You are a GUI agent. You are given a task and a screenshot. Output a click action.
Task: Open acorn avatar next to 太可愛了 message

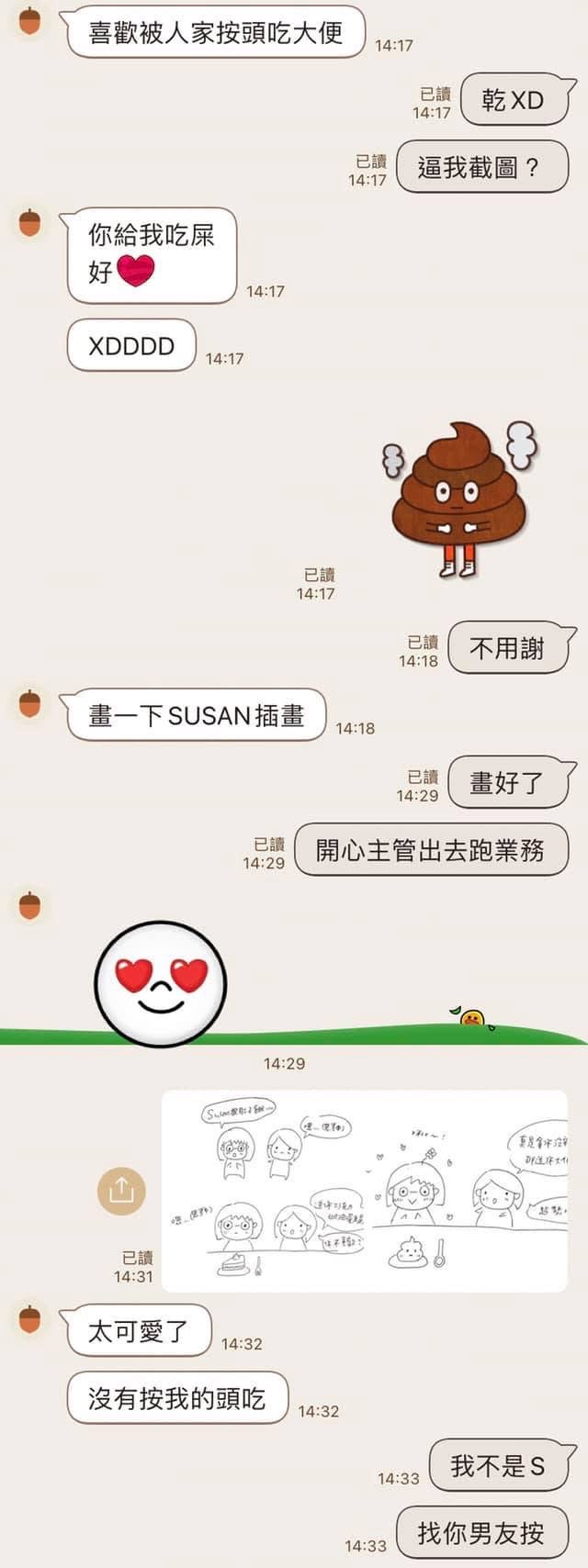point(30,1319)
